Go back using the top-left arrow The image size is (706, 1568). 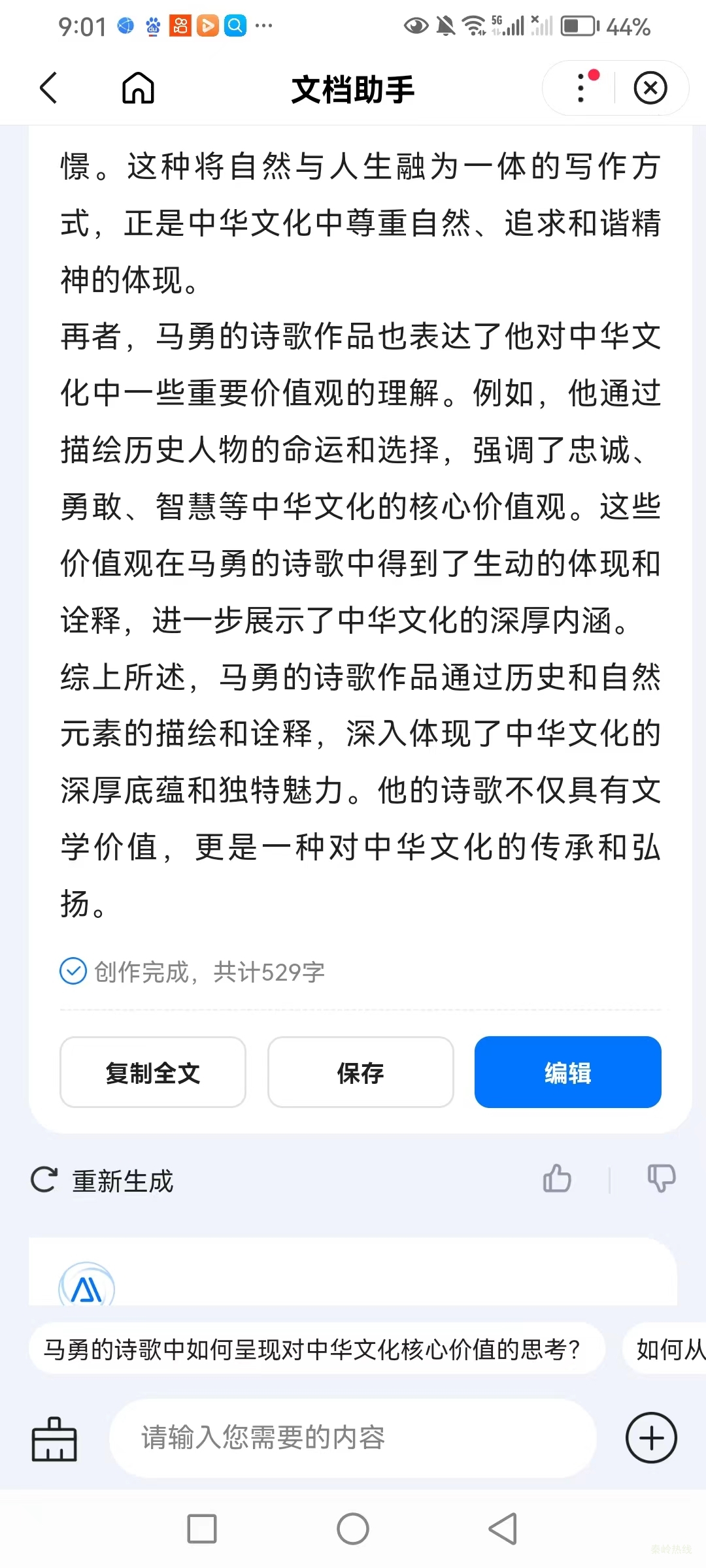click(x=49, y=88)
